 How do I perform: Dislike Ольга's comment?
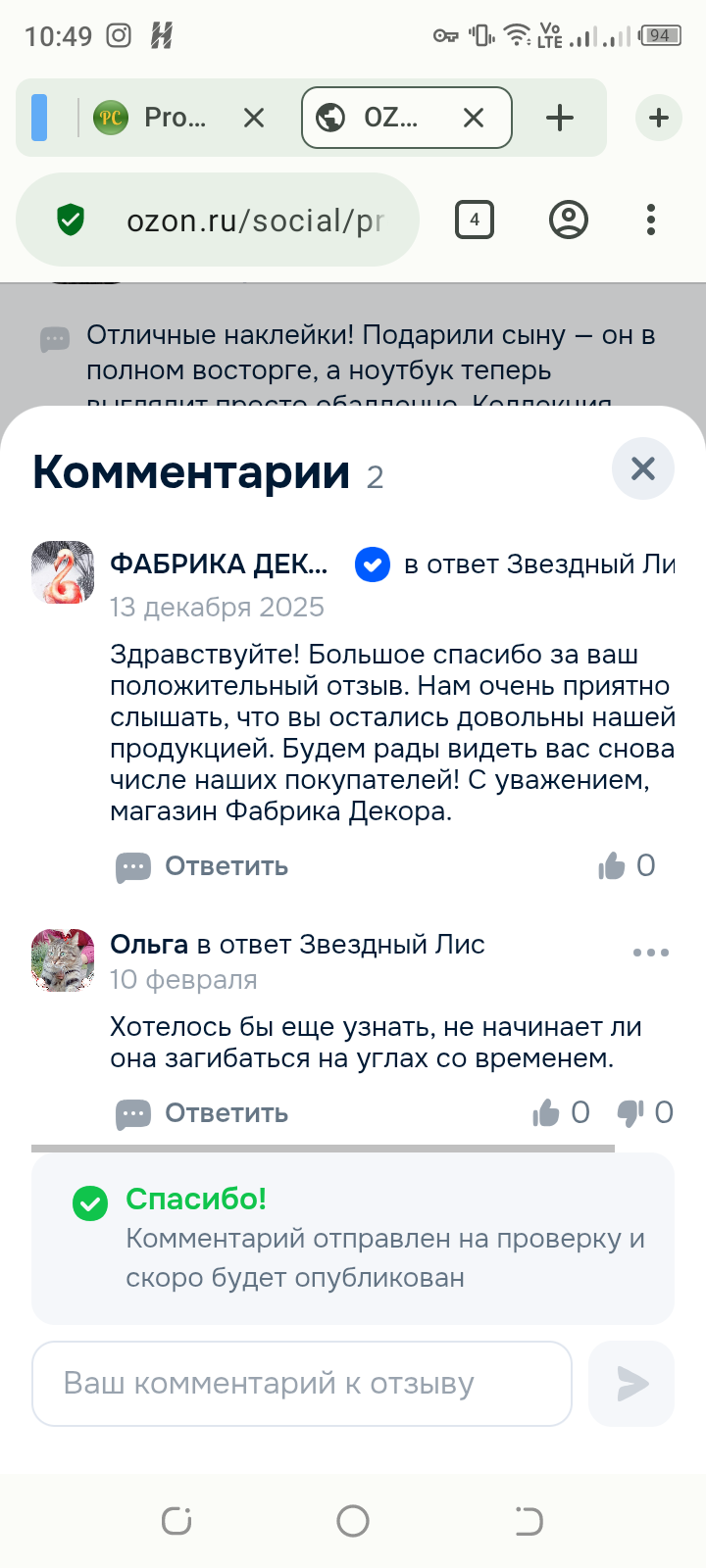630,1112
